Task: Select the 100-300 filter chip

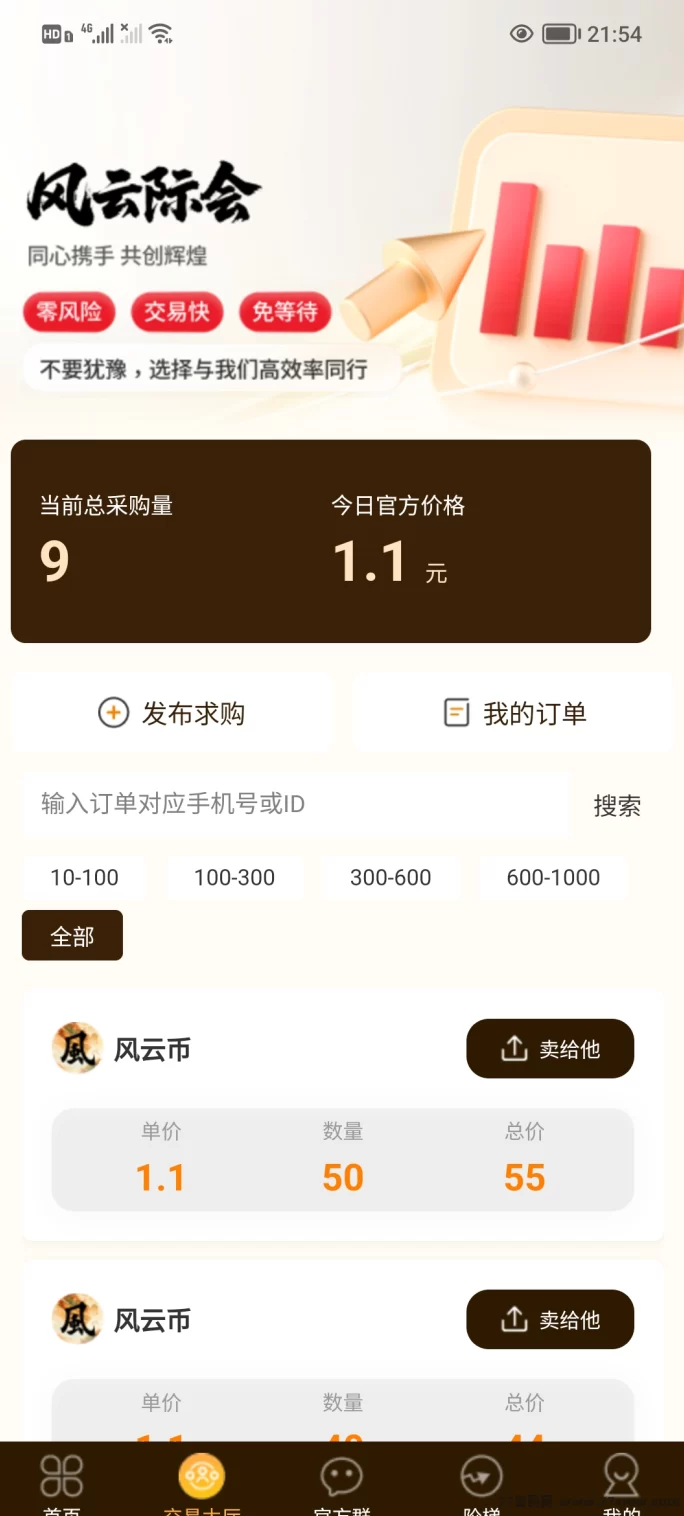Action: [x=234, y=878]
